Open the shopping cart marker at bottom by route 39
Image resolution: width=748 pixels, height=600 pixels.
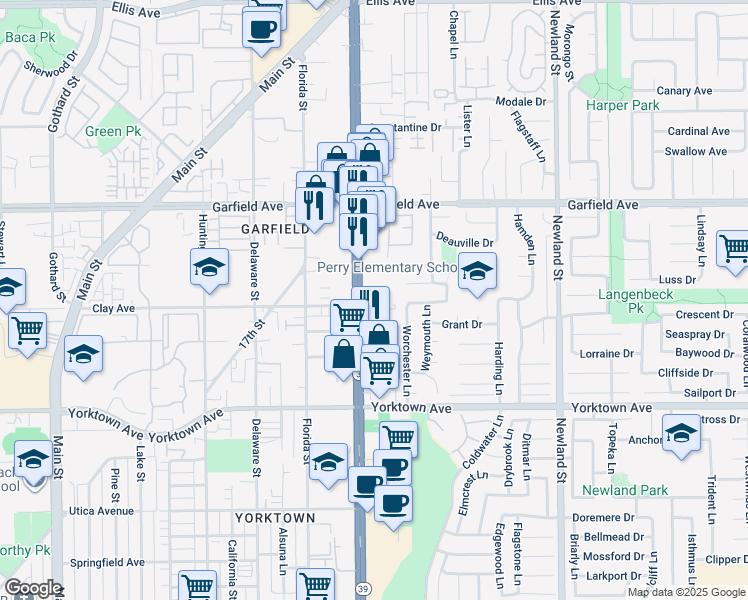click(315, 584)
